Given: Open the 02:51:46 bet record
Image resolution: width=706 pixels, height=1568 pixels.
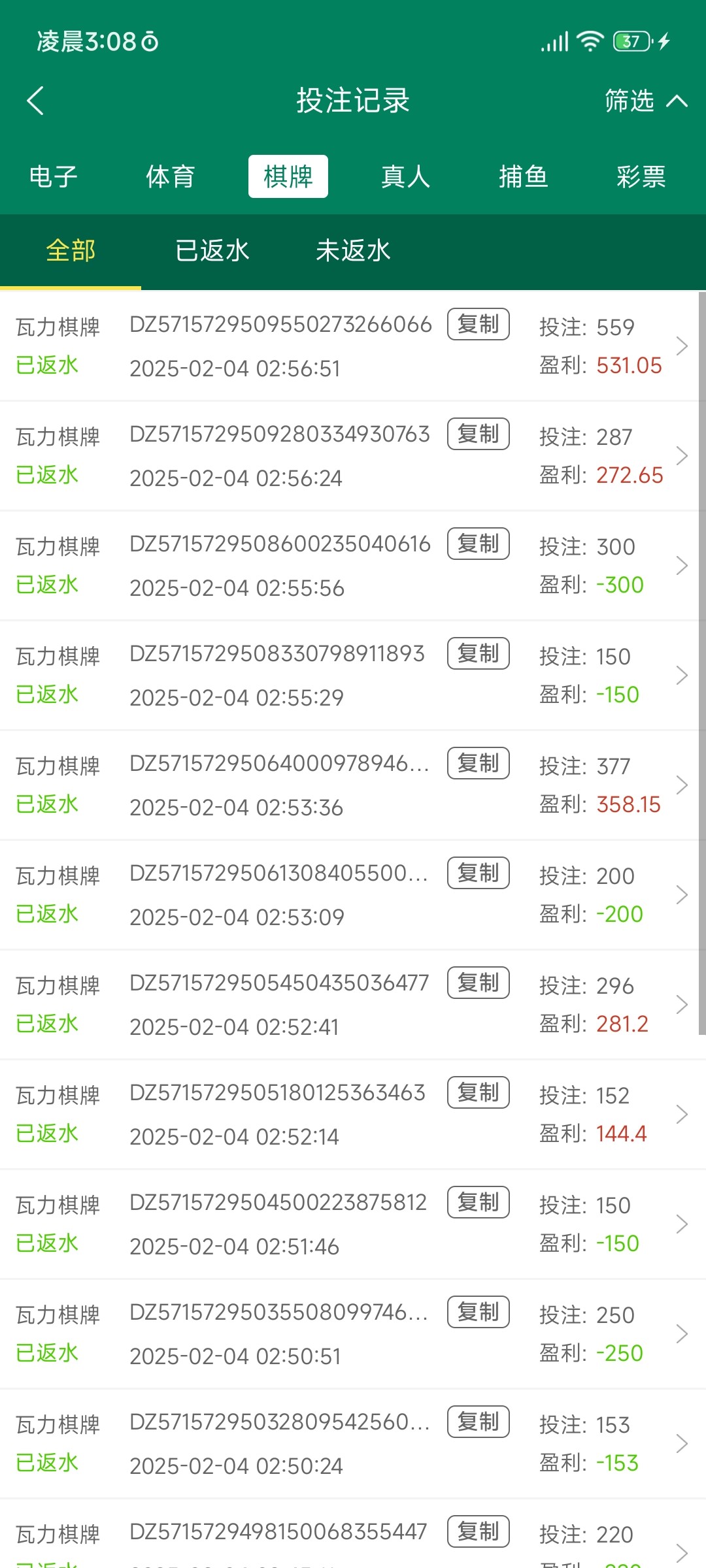Looking at the screenshot, I should 681,1224.
